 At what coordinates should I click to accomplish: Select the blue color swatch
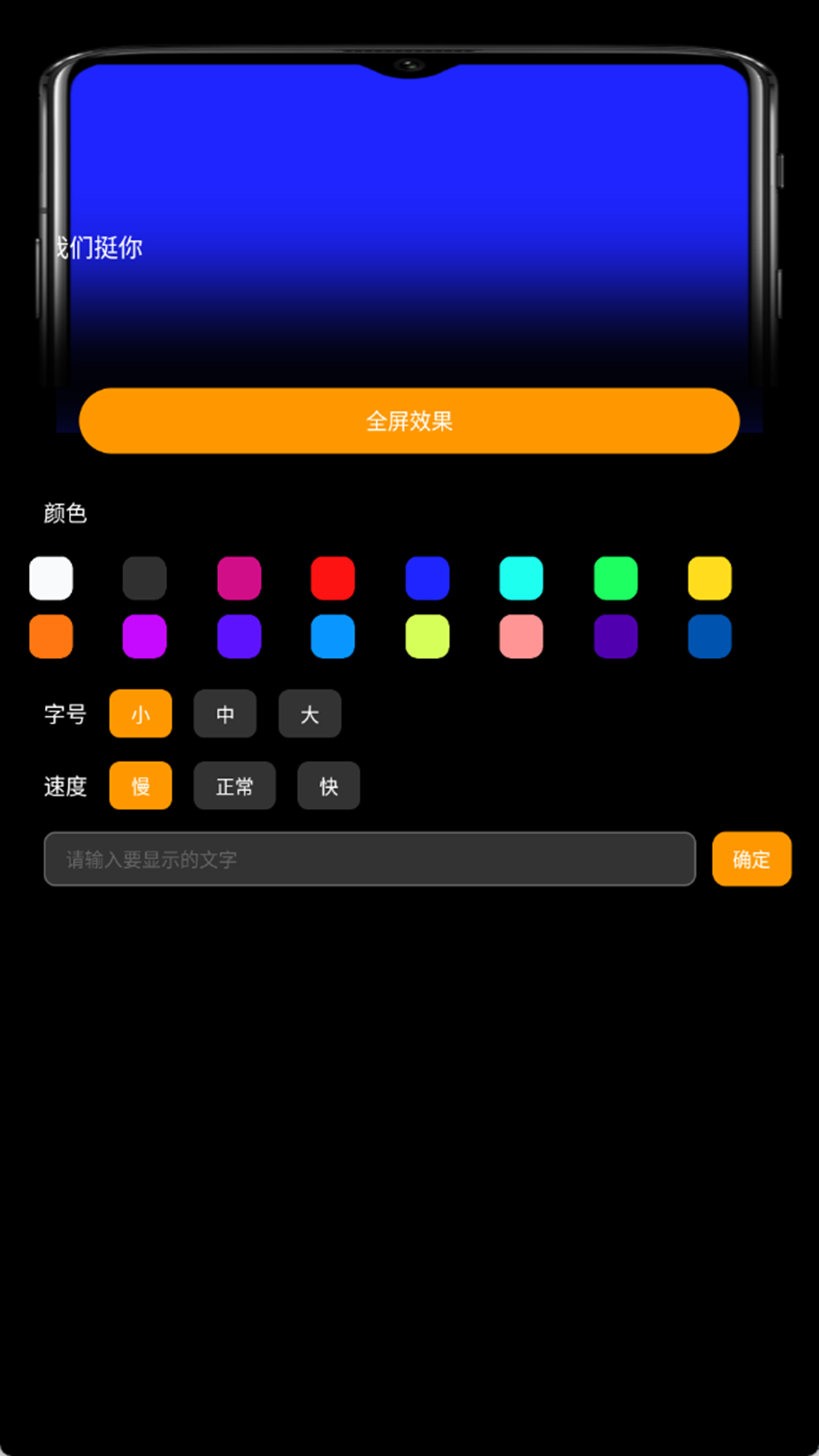(x=428, y=578)
